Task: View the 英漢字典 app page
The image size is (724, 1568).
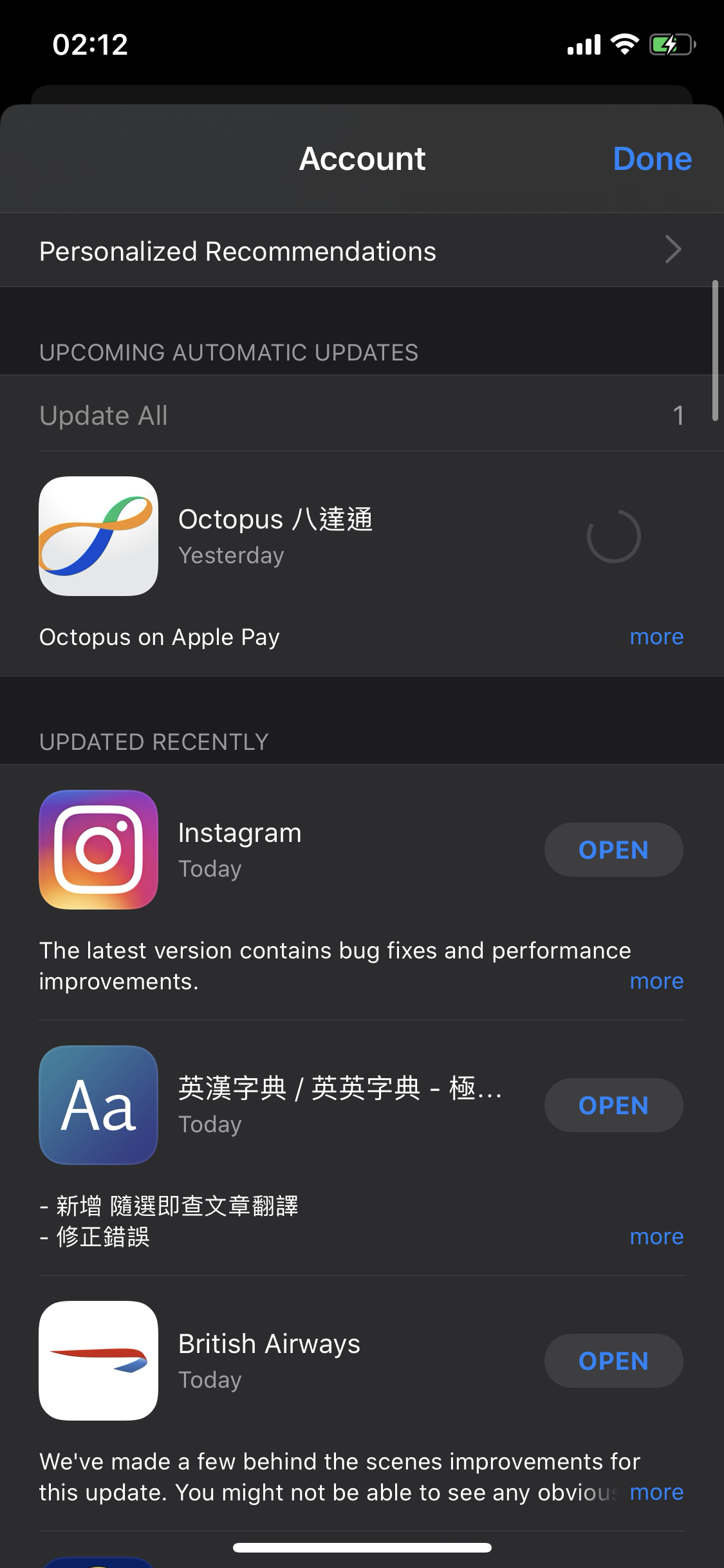Action: (98, 1105)
